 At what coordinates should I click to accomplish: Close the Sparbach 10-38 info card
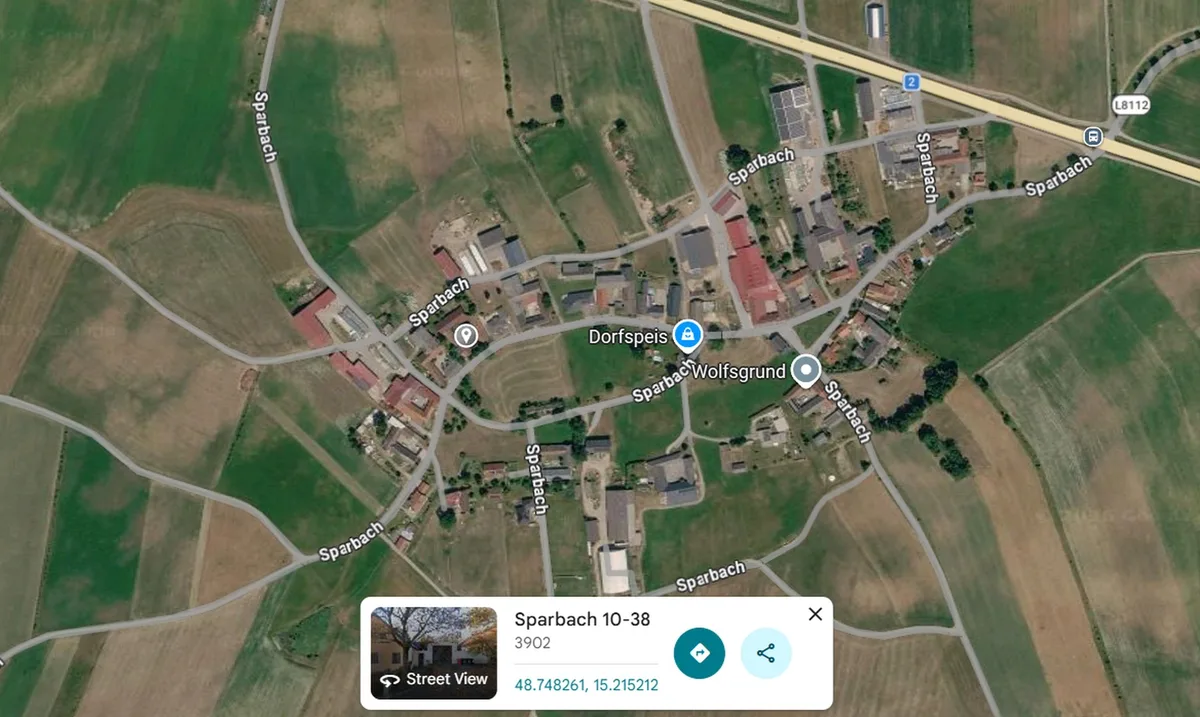815,614
